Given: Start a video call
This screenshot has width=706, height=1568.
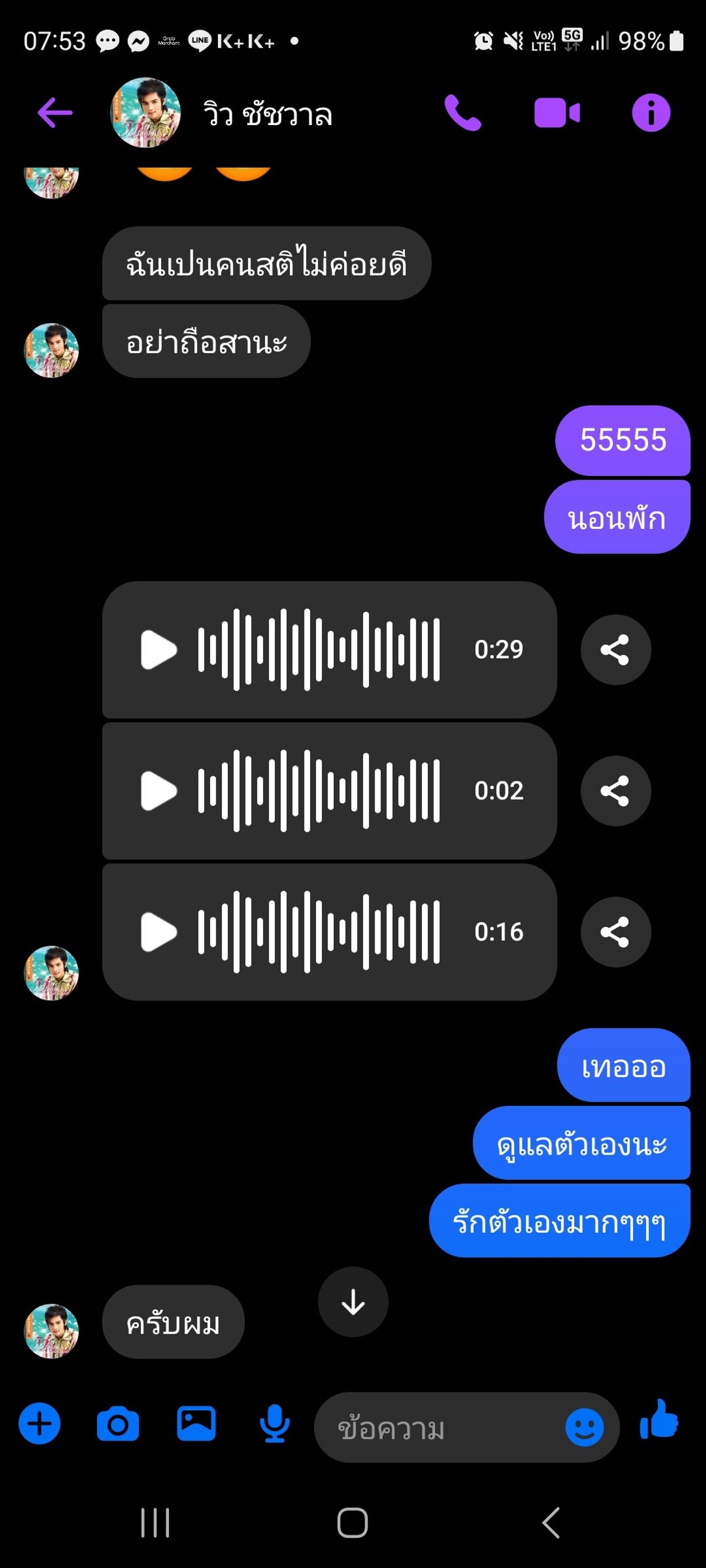Looking at the screenshot, I should 556,112.
